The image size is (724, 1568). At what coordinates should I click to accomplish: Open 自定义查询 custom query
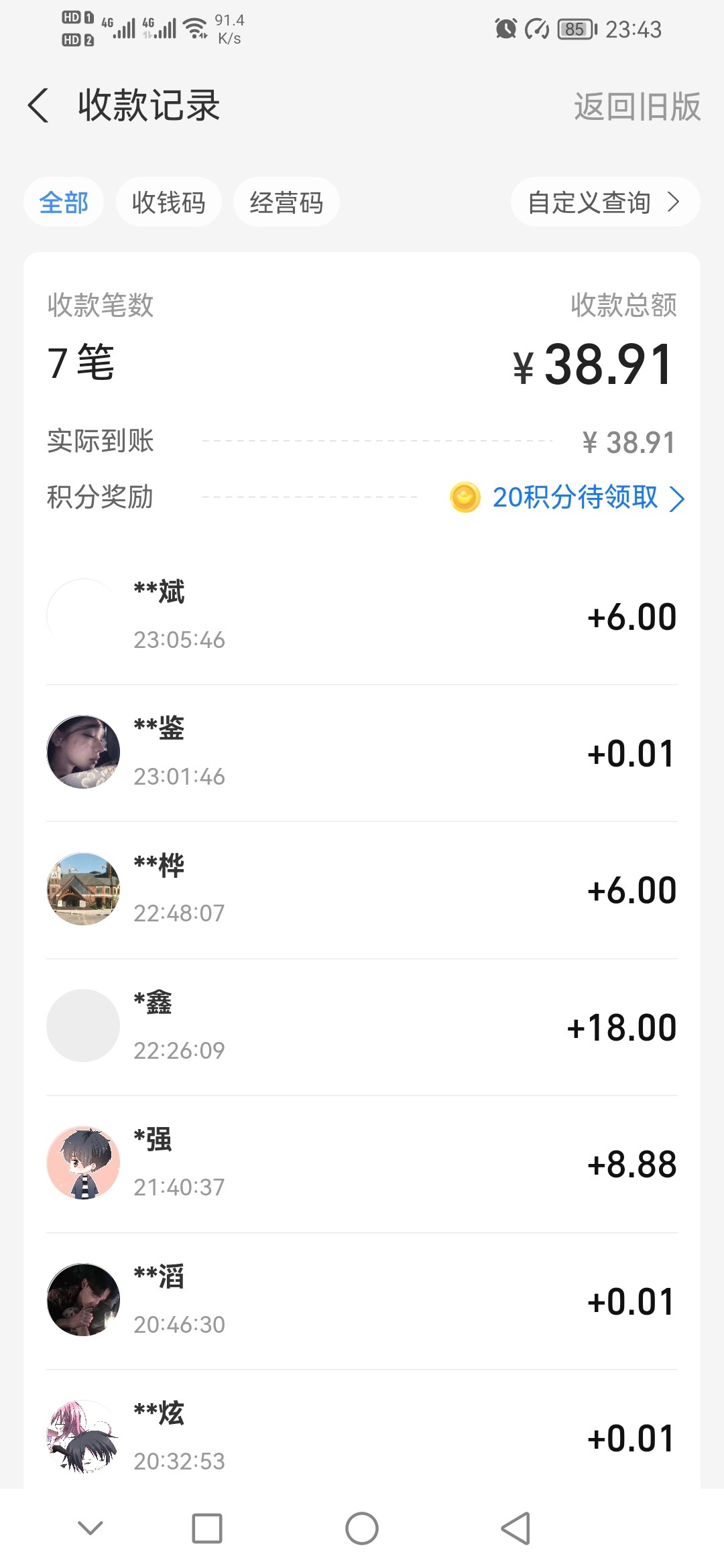[604, 202]
